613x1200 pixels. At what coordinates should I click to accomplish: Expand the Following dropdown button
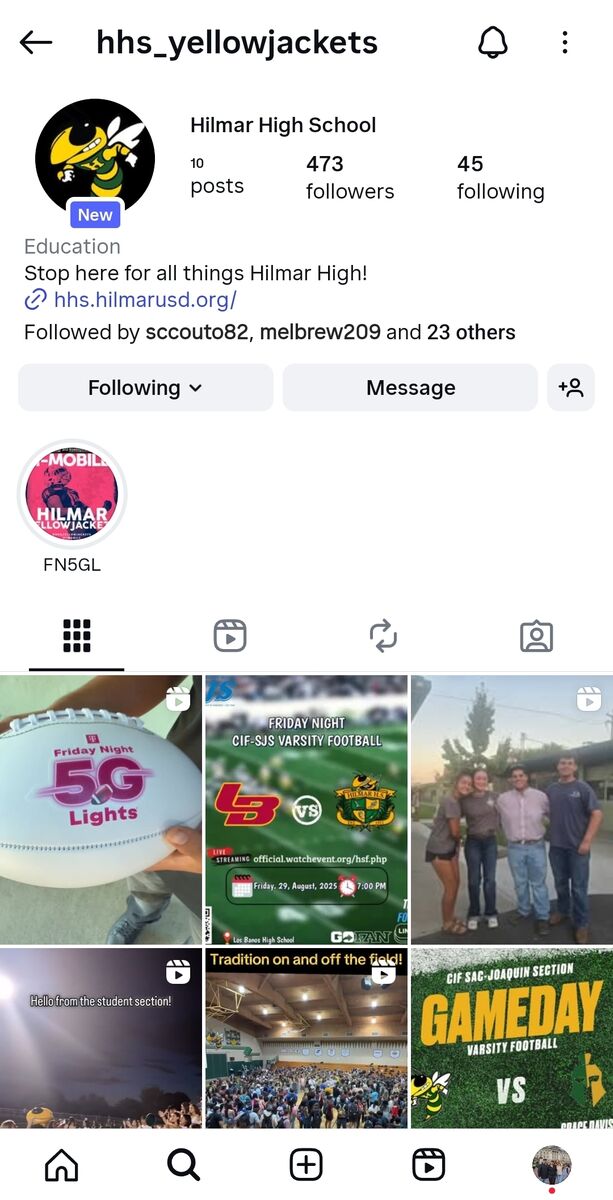(x=145, y=388)
